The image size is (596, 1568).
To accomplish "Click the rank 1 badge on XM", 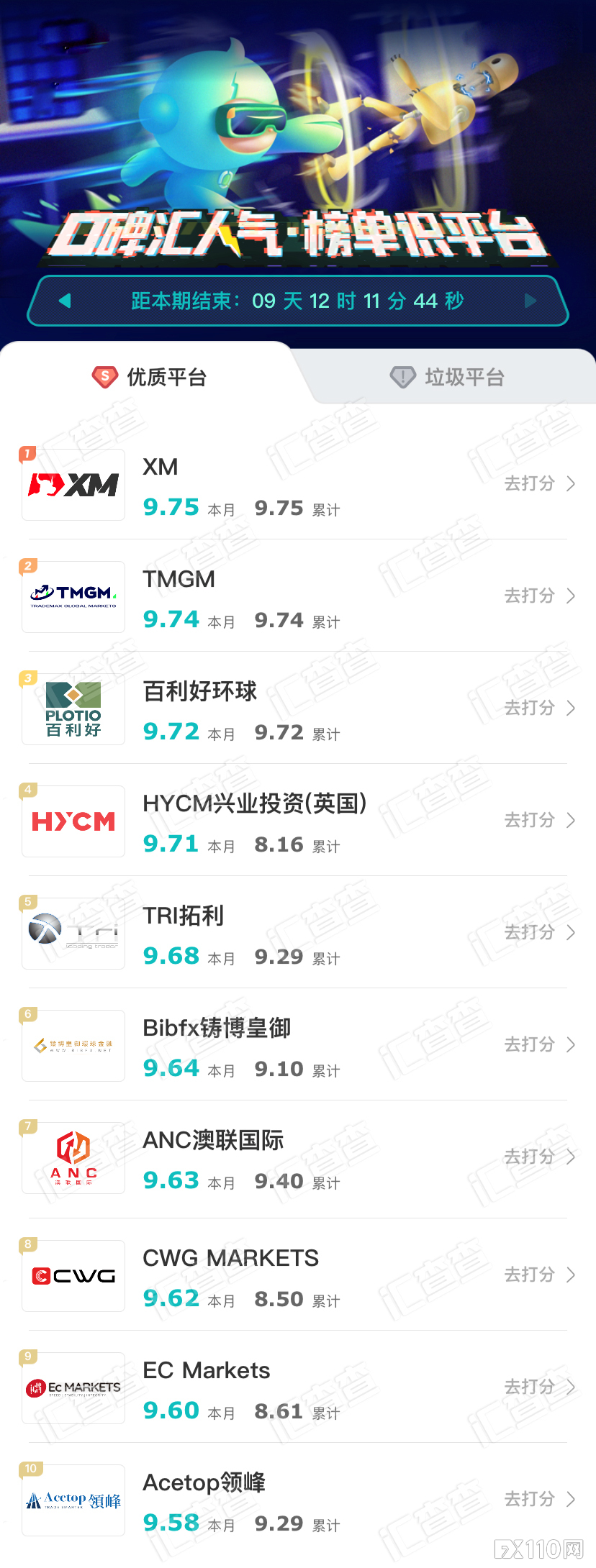I will point(27,454).
